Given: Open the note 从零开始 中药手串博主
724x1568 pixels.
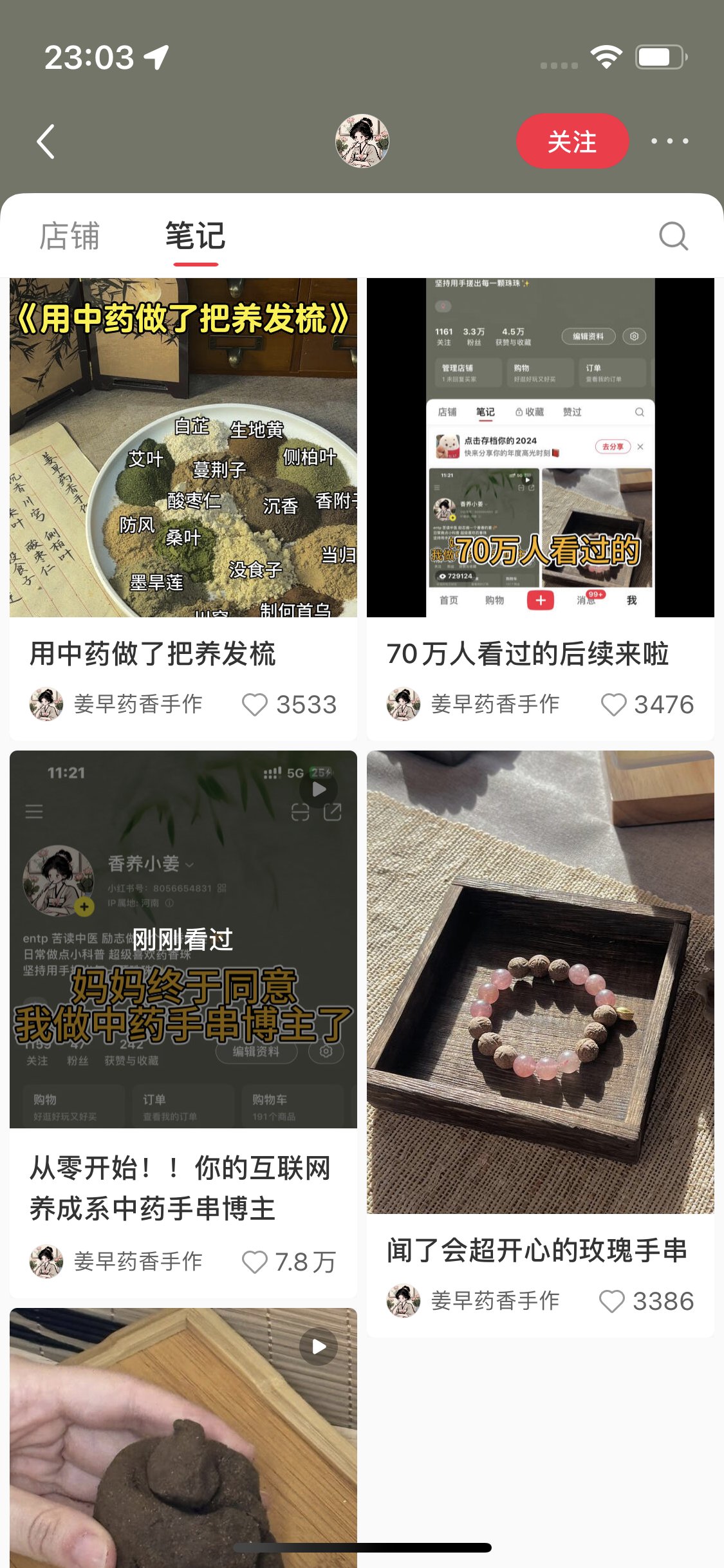Looking at the screenshot, I should (183, 940).
